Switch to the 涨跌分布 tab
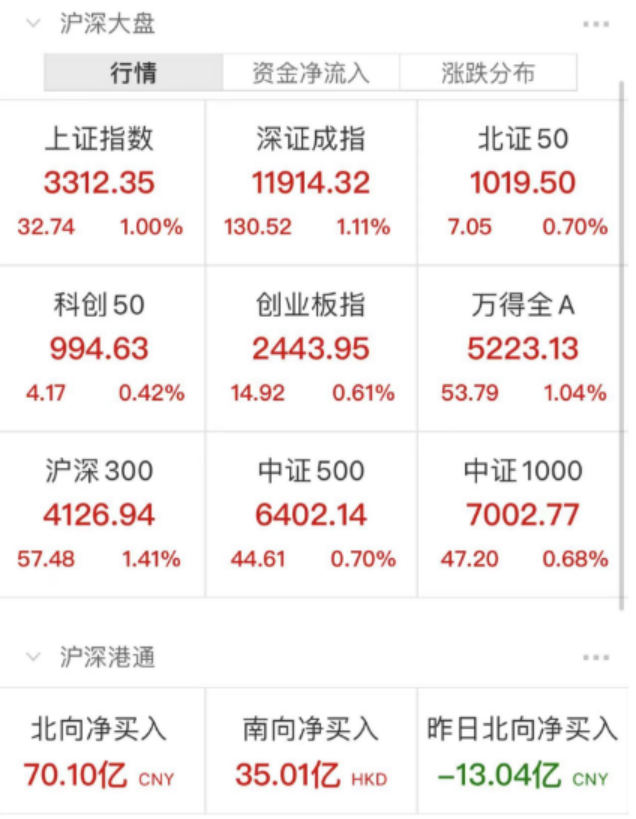636x819 pixels. point(488,73)
